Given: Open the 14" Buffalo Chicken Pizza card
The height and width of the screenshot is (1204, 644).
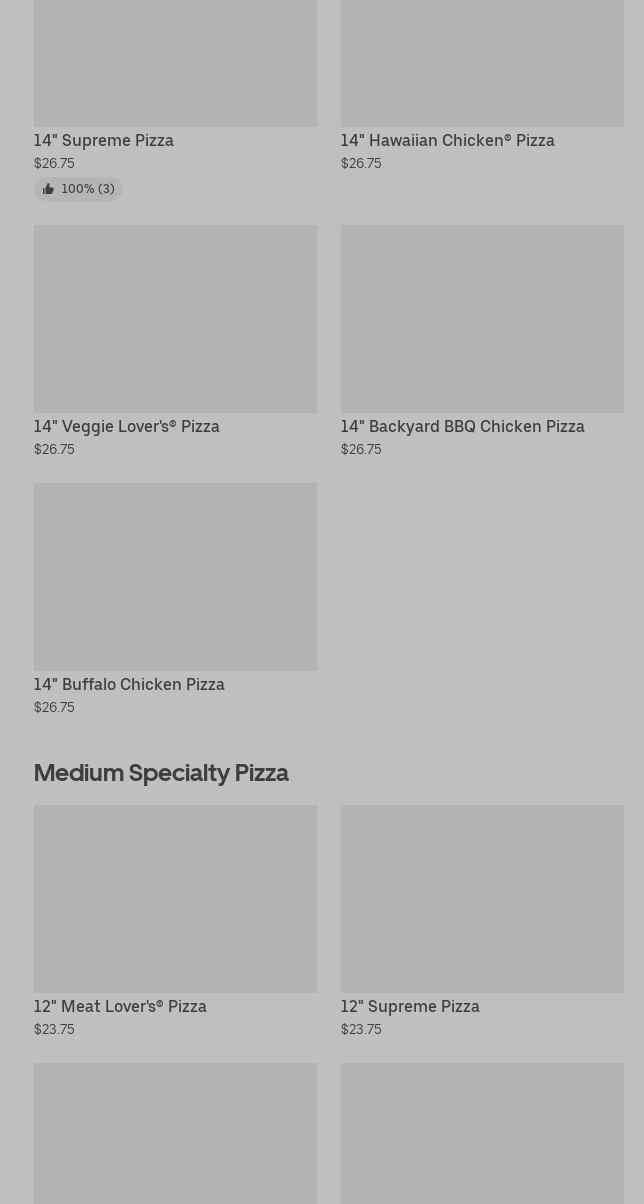Looking at the screenshot, I should point(175,578).
